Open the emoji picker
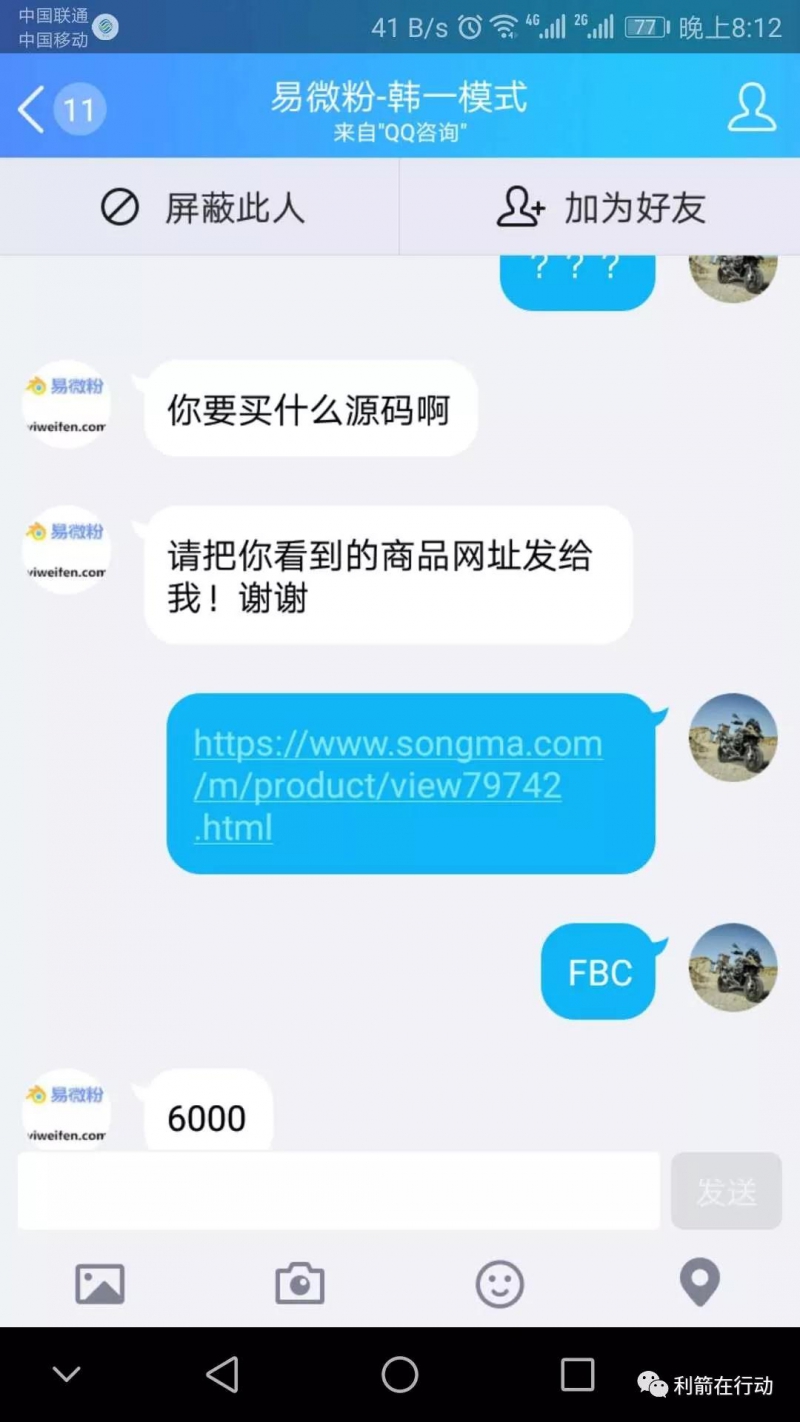800x1422 pixels. click(499, 1283)
